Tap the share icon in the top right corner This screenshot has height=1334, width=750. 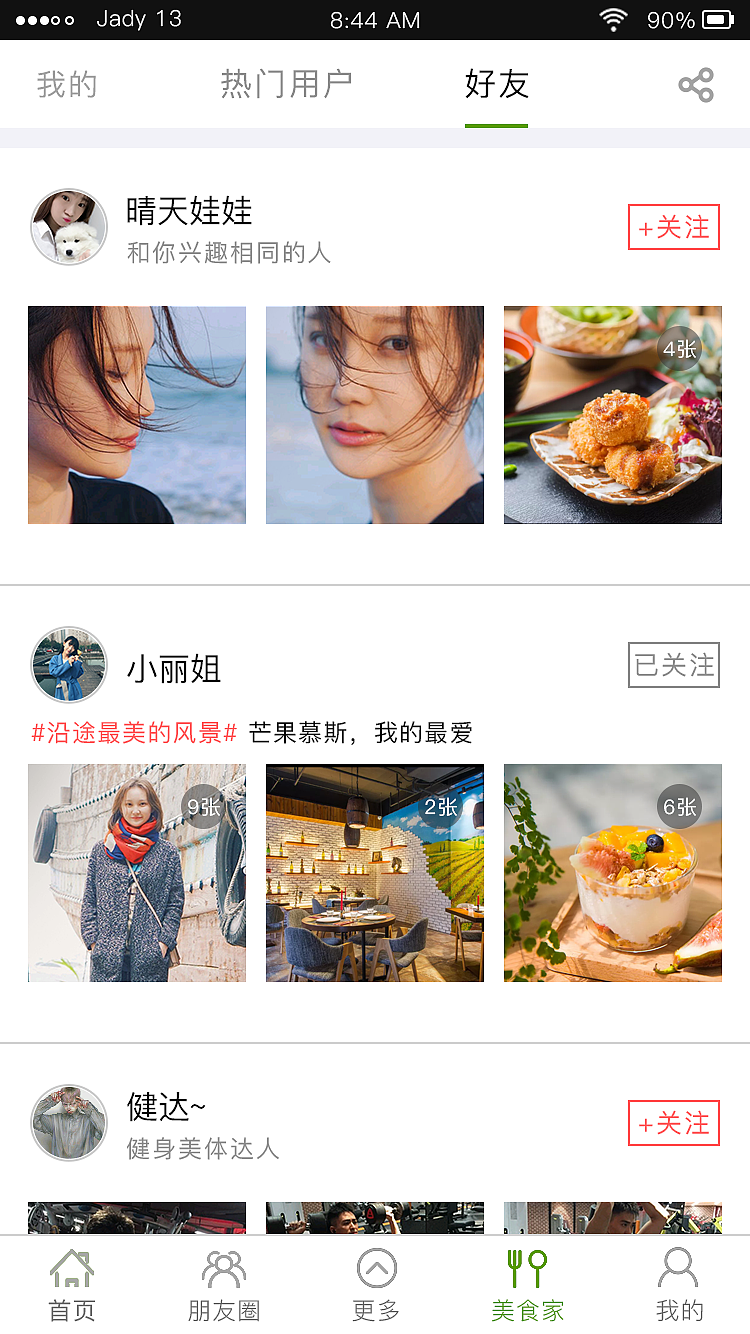(696, 84)
